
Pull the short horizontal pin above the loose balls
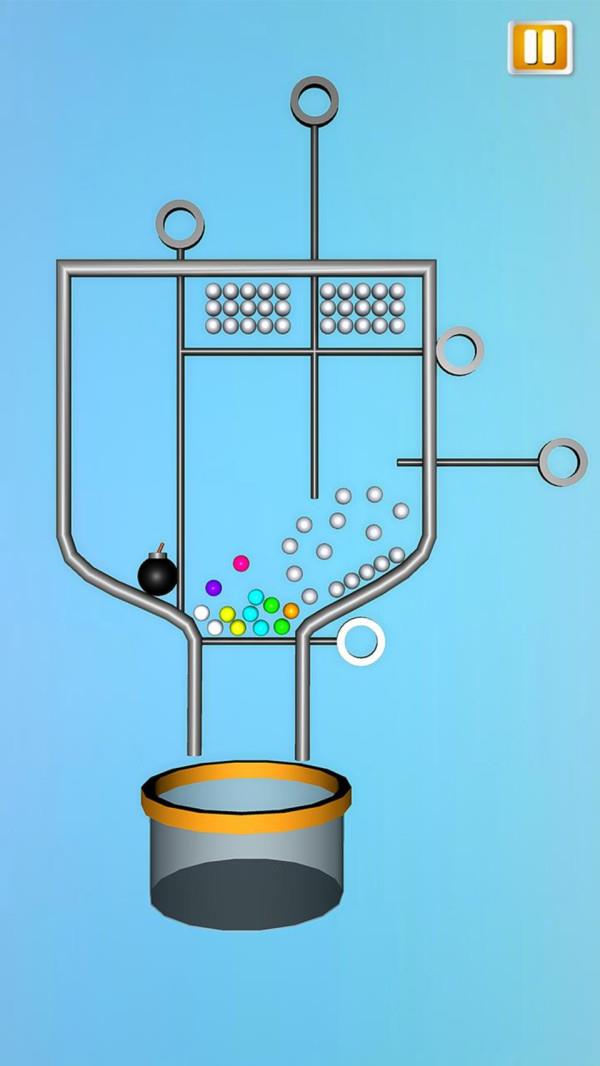tap(562, 462)
